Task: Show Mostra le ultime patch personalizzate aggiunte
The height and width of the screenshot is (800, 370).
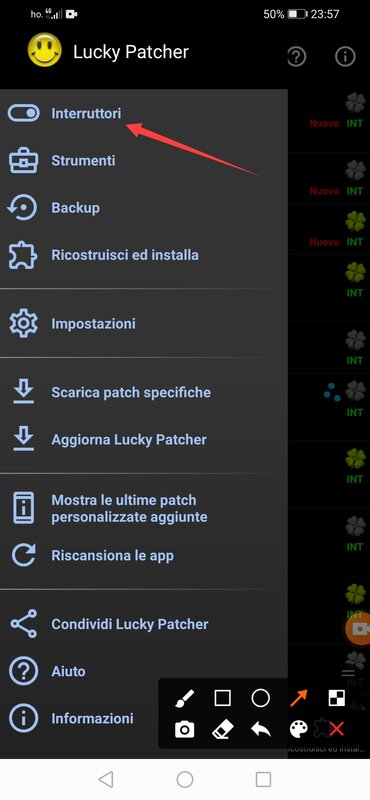Action: [x=143, y=508]
